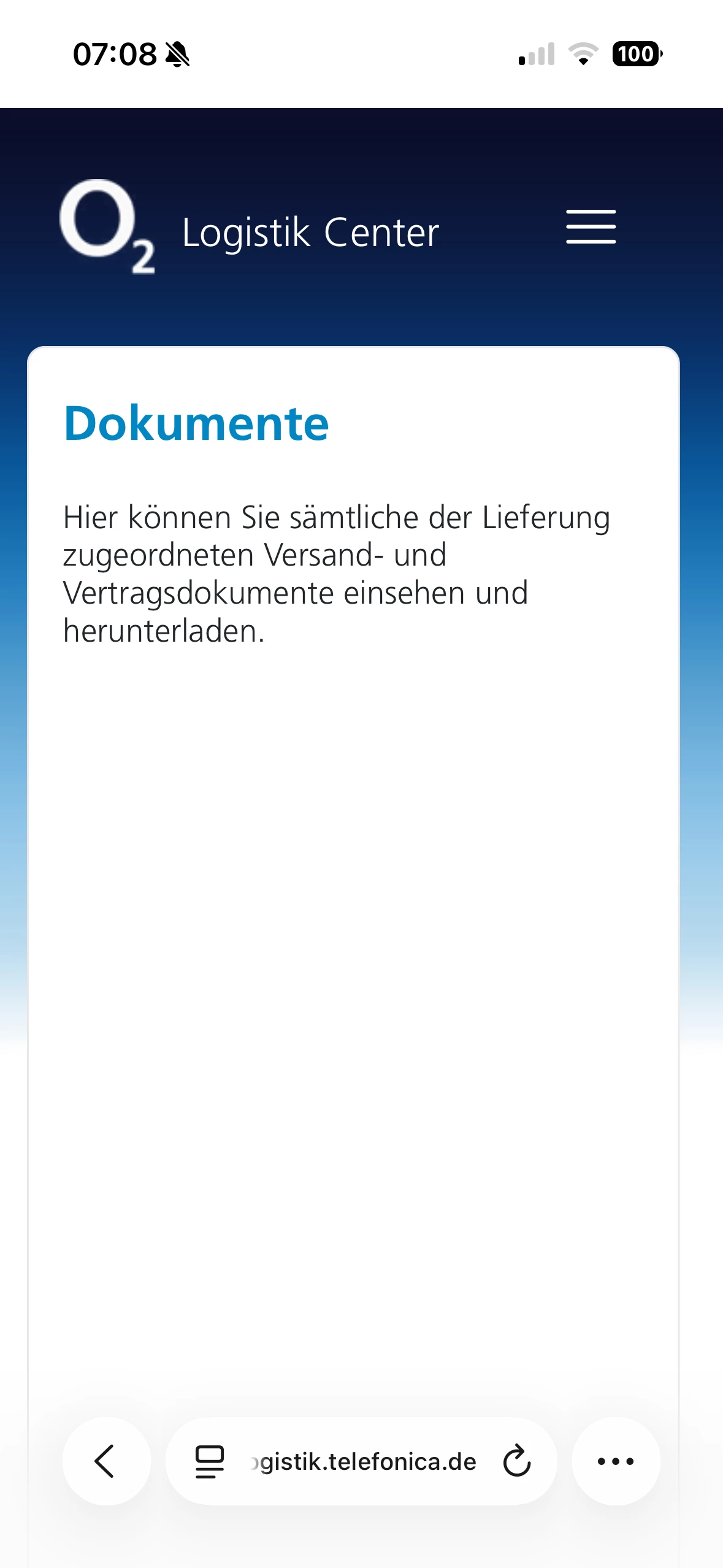Go back to the previous page
Screen dimensions: 723x1568
[106, 1461]
